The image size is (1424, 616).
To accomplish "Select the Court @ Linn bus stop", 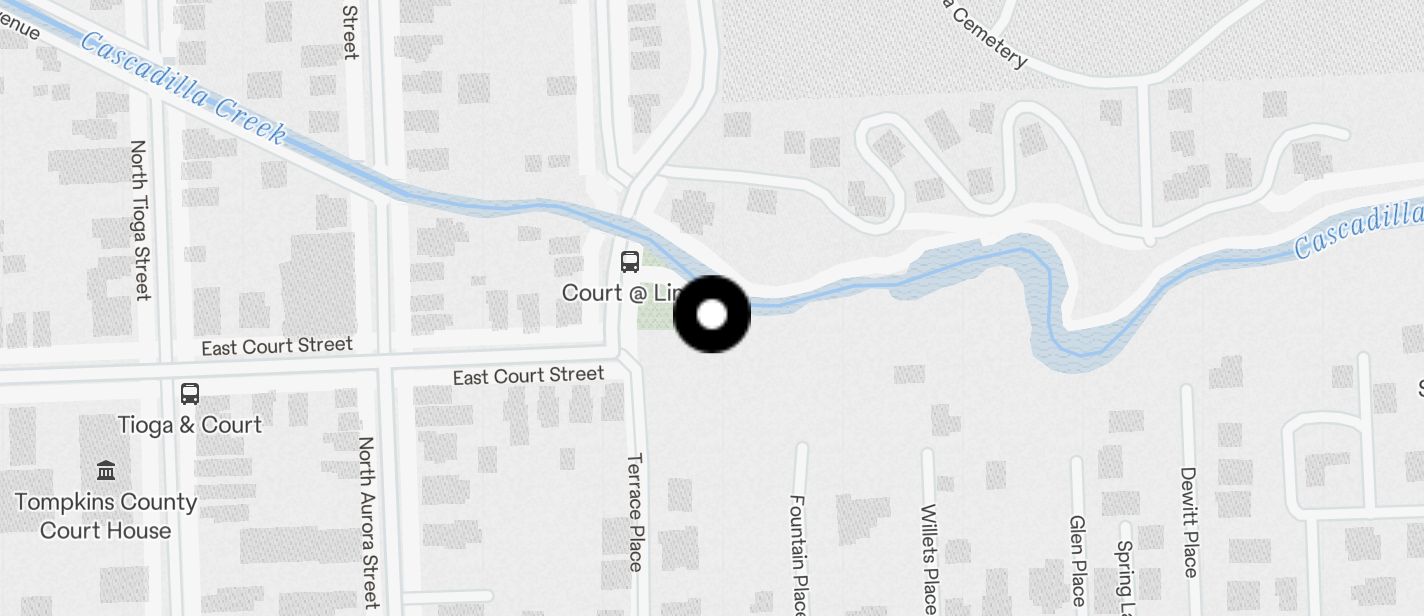I will [630, 263].
